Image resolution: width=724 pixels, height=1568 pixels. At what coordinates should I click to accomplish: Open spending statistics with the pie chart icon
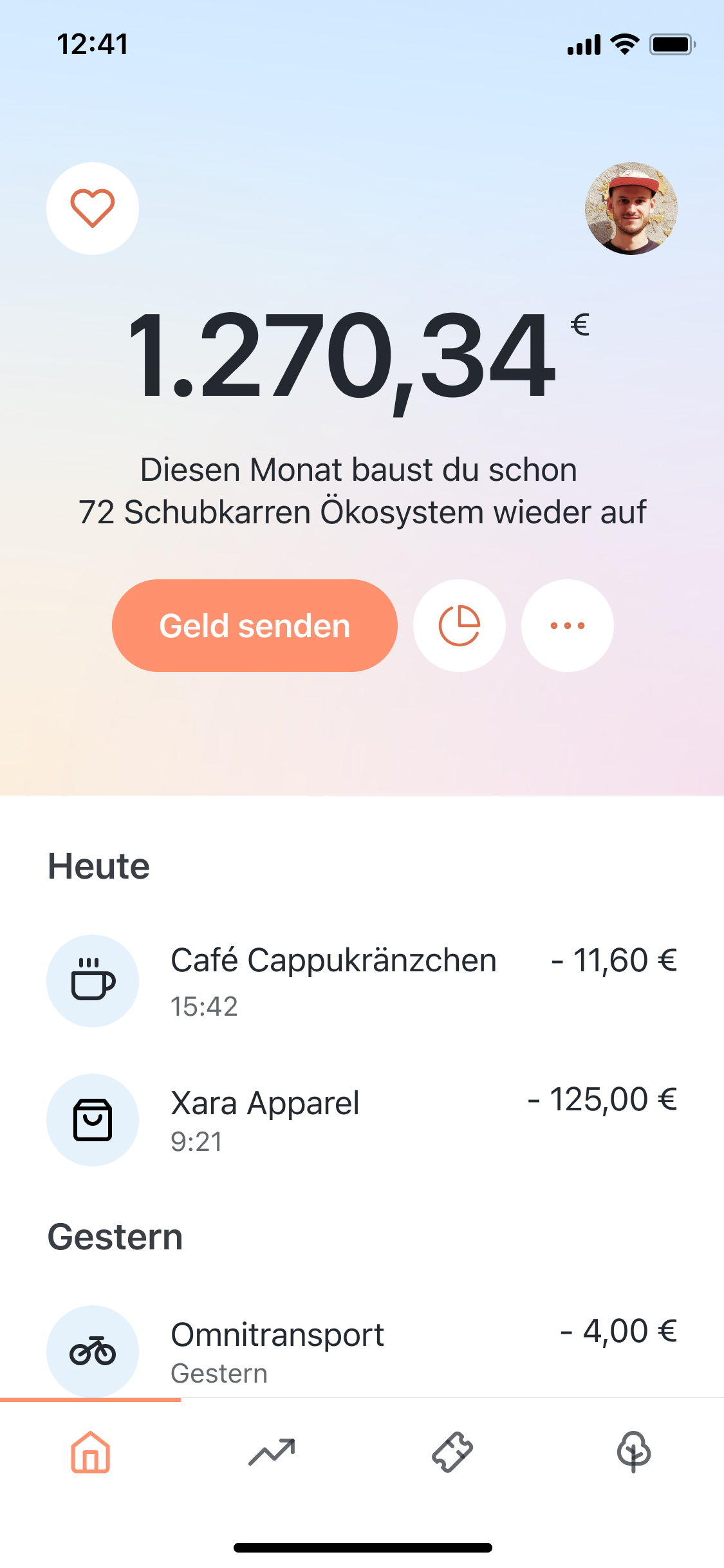[x=459, y=625]
